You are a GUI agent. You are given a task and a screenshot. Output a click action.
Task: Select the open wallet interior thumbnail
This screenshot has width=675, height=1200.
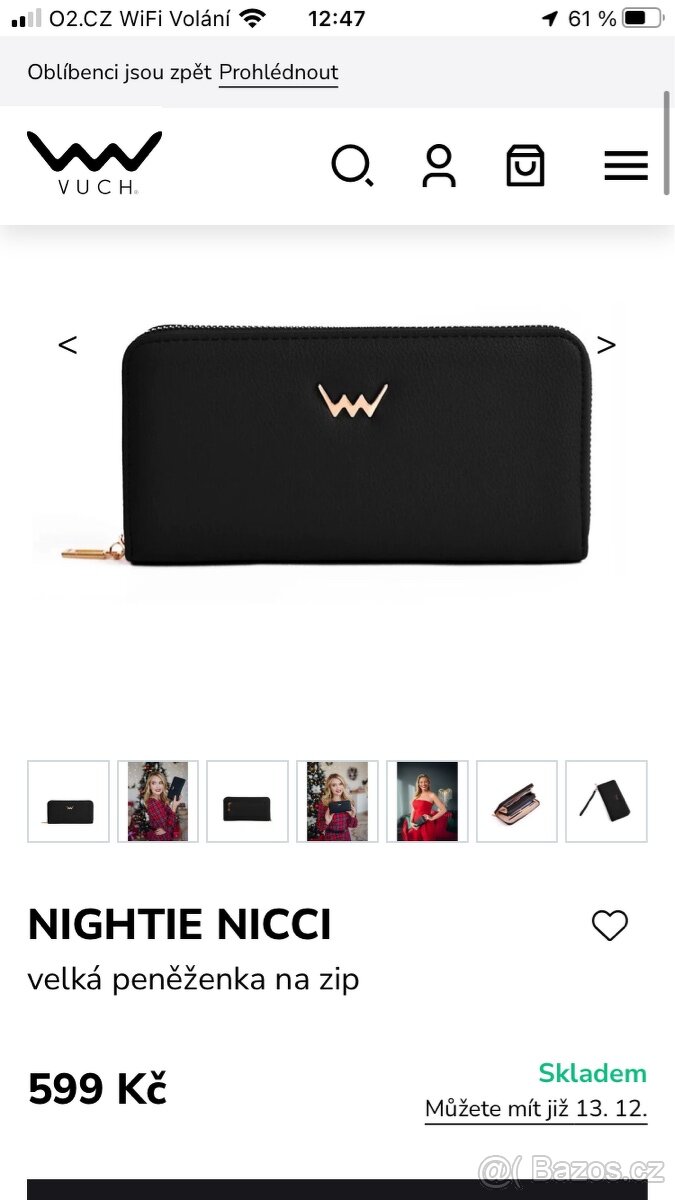(517, 801)
